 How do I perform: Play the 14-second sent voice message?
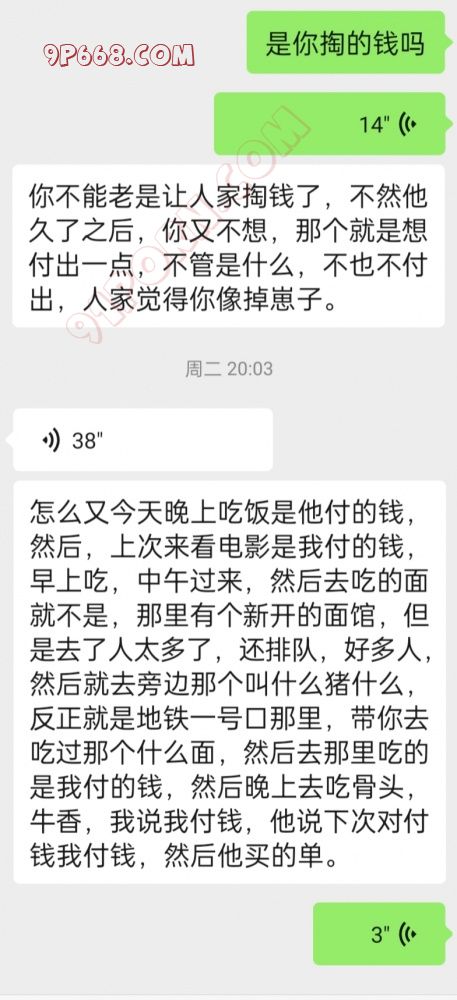330,124
